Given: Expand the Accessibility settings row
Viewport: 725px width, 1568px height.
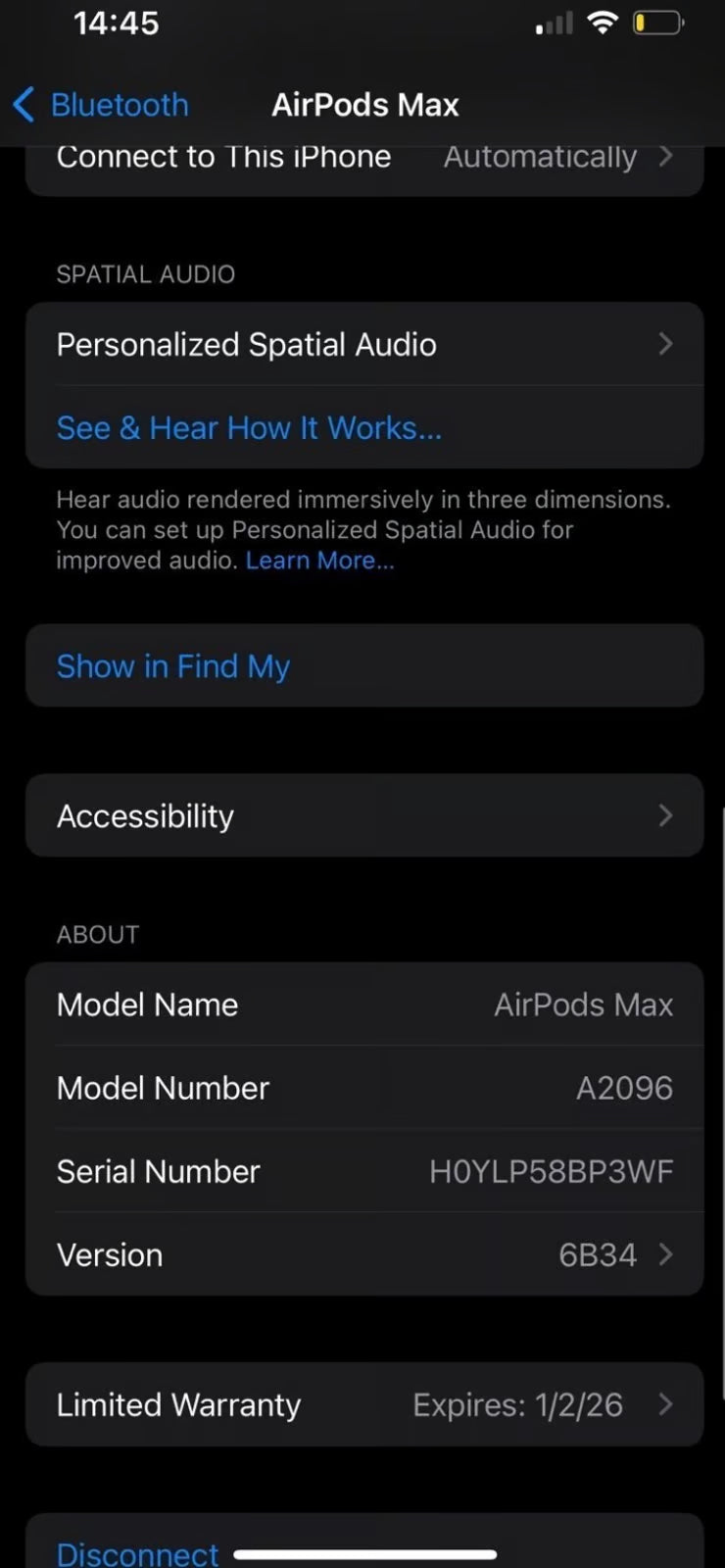Looking at the screenshot, I should pos(362,815).
